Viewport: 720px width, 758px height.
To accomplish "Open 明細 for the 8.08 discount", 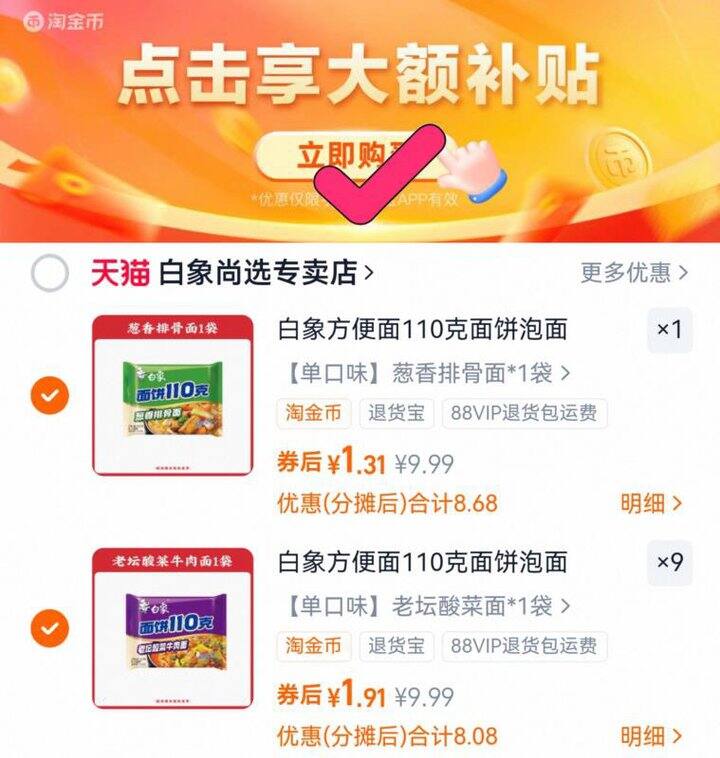I will (x=650, y=737).
